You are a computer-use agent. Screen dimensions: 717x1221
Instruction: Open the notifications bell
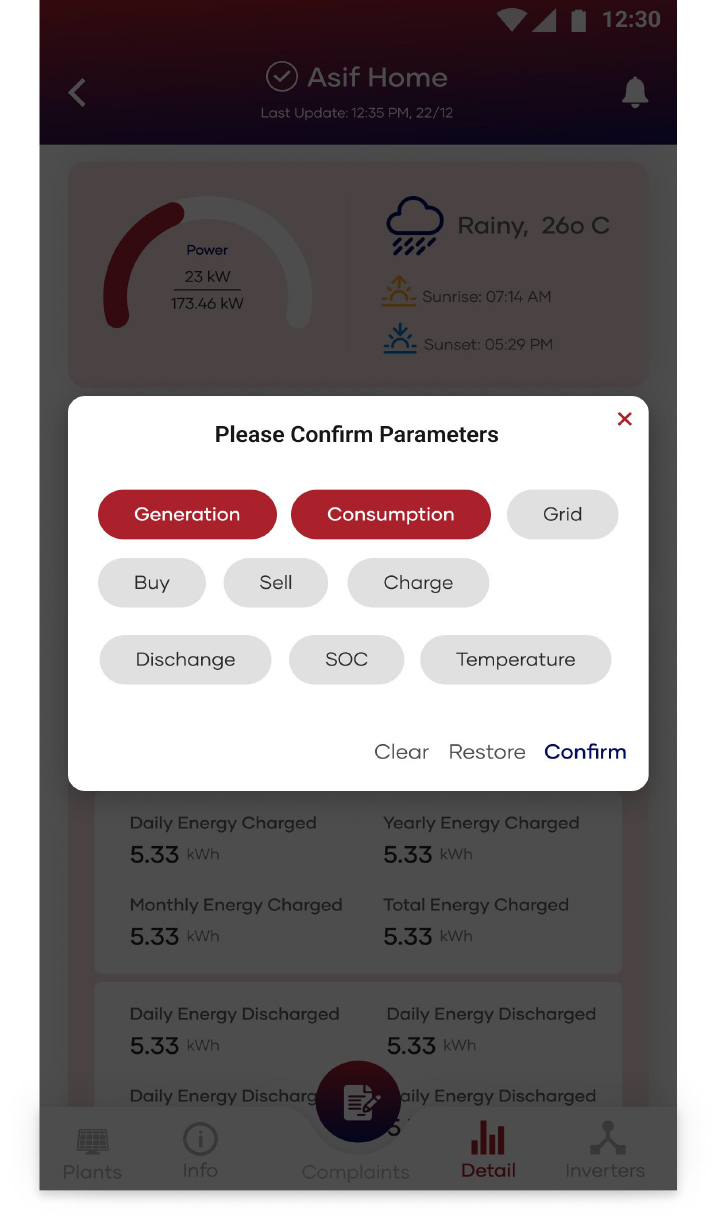635,93
